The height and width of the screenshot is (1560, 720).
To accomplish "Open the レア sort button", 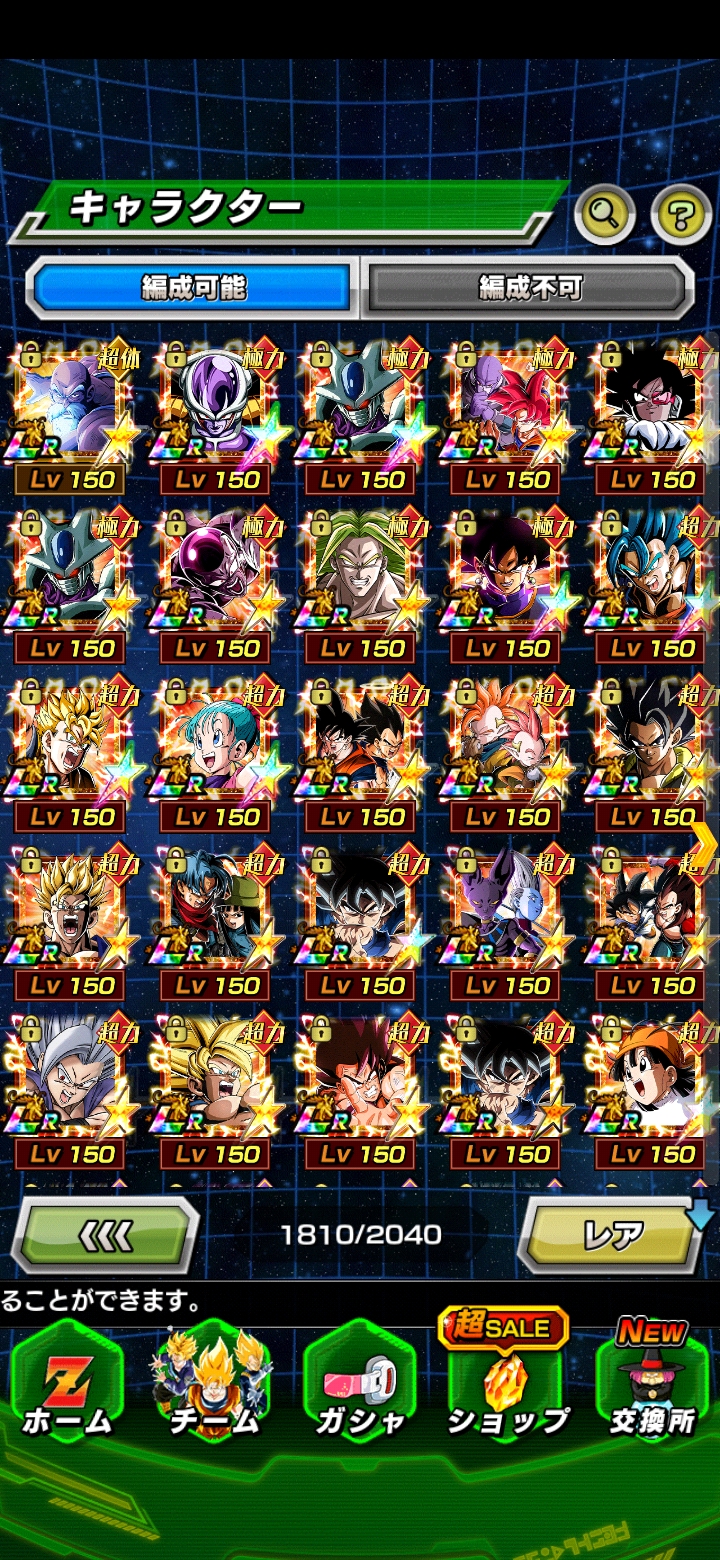I will (612, 1236).
